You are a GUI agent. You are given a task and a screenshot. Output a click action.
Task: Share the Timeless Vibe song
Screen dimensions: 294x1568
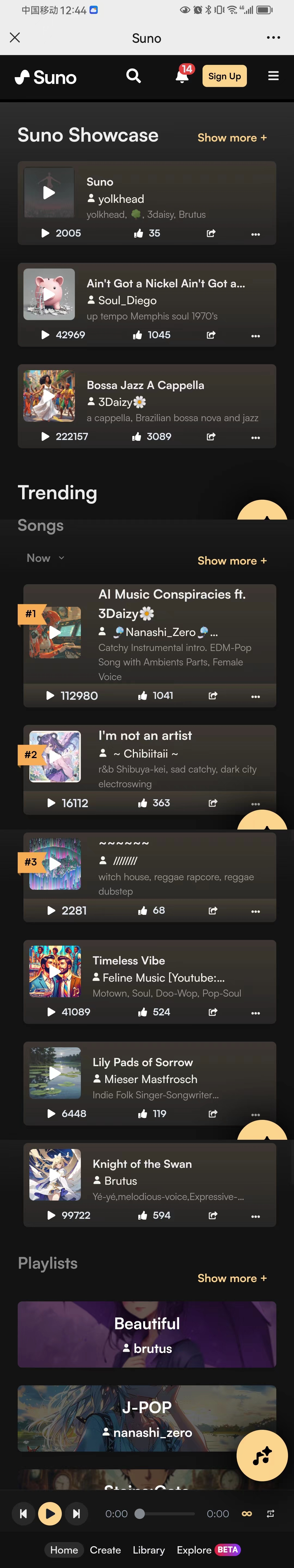pos(213,1012)
